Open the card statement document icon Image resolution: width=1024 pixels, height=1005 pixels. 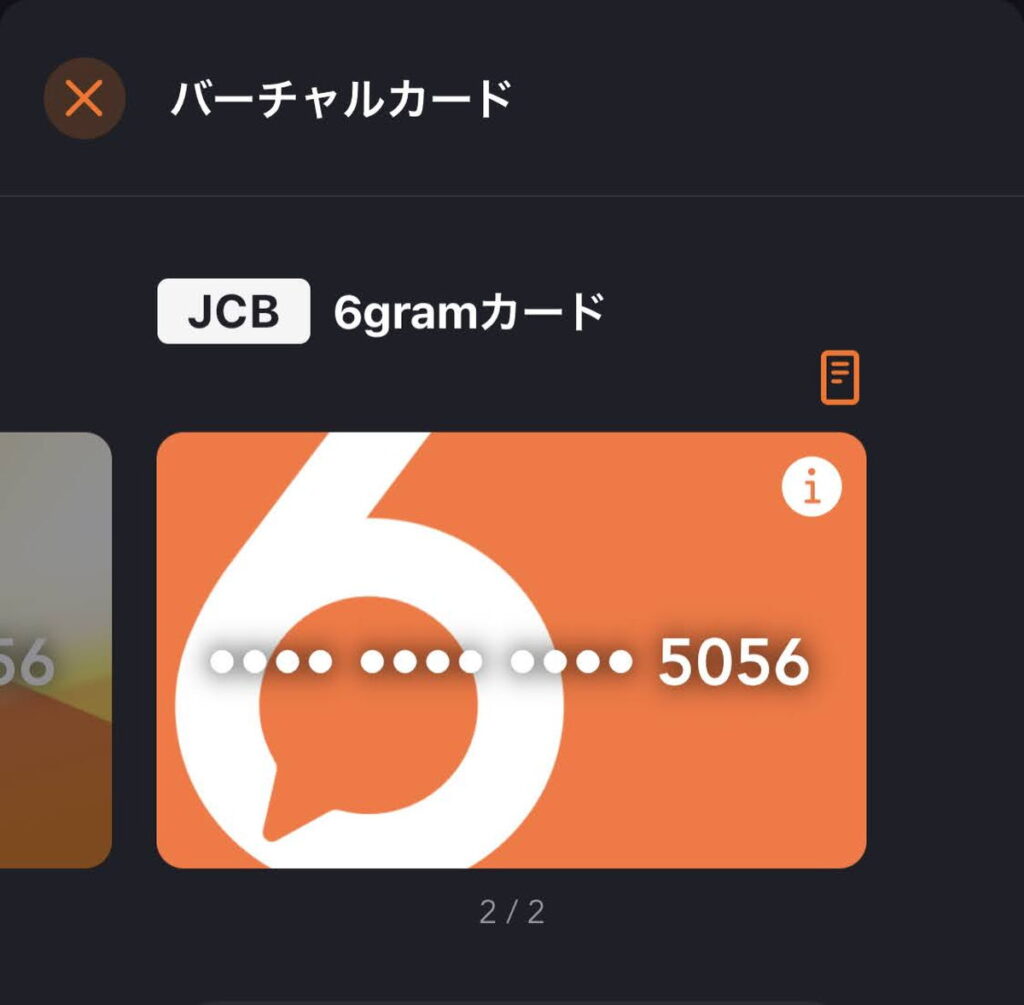[x=840, y=378]
